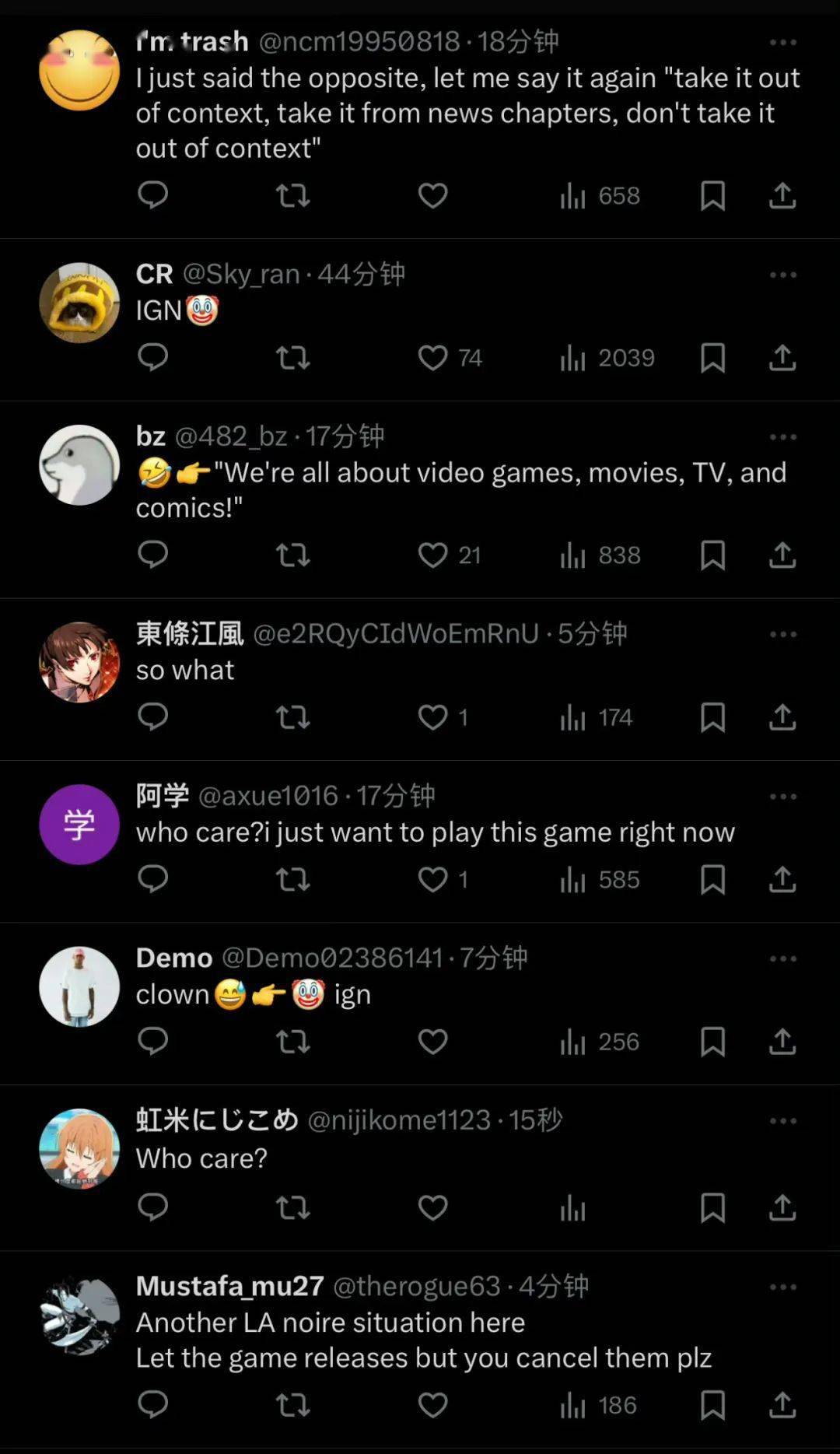This screenshot has width=840, height=1454.
Task: Open more options for 東條江風's tweet
Action: click(782, 634)
